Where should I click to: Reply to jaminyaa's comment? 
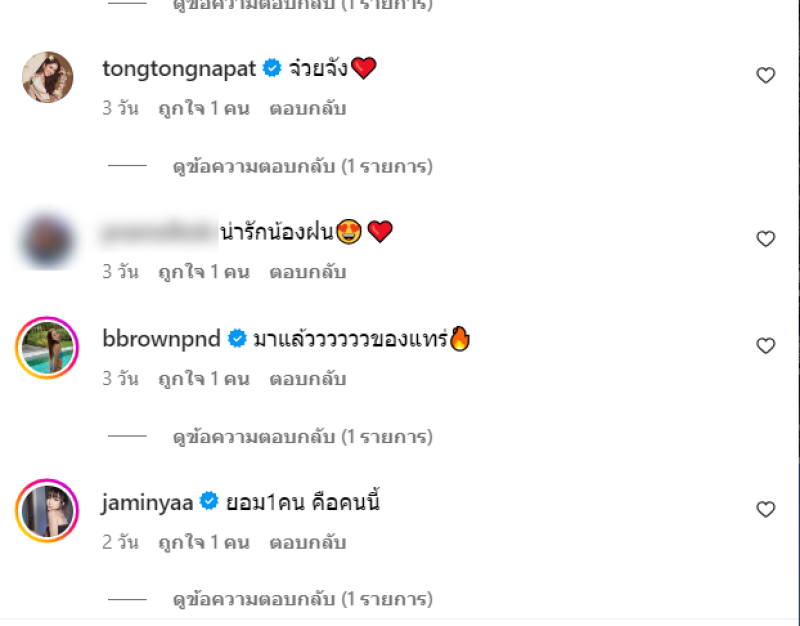click(307, 543)
